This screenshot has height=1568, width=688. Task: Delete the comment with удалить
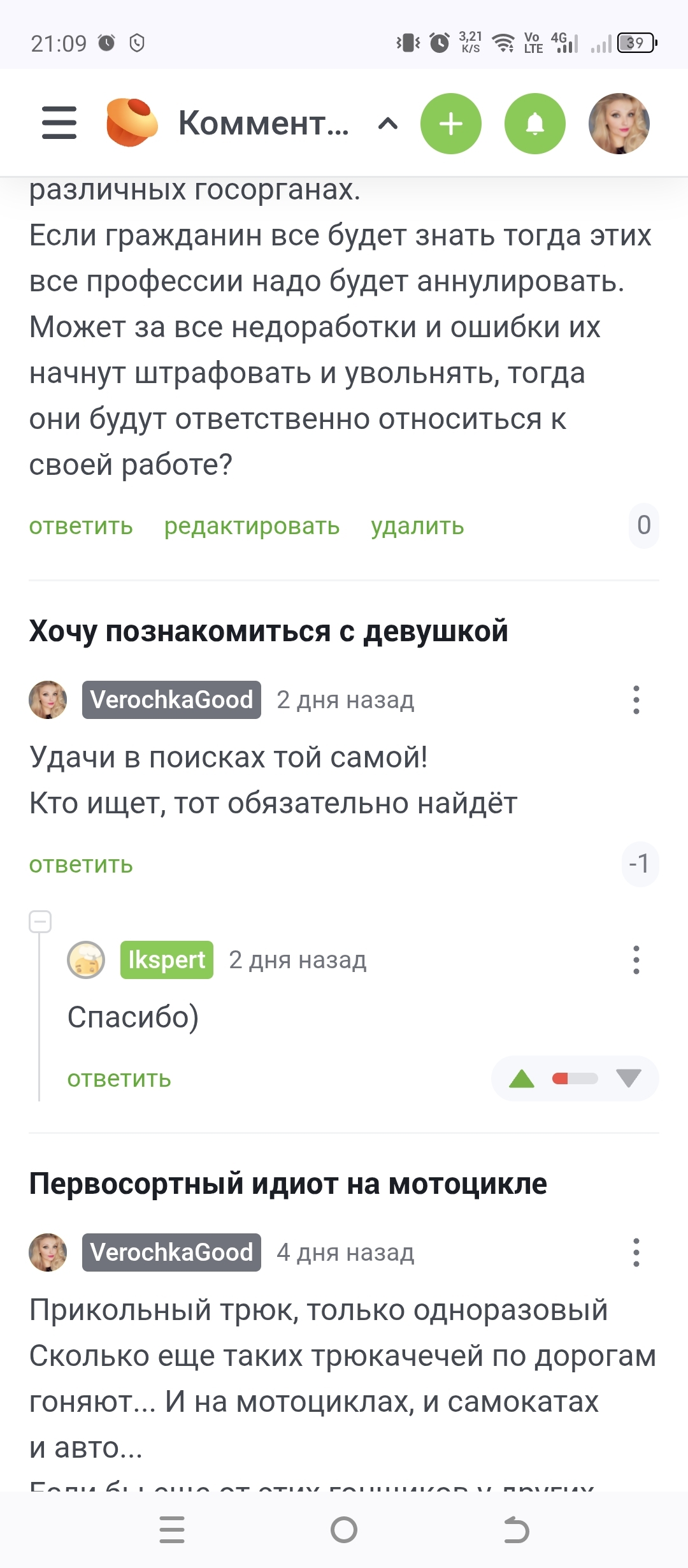tap(417, 526)
